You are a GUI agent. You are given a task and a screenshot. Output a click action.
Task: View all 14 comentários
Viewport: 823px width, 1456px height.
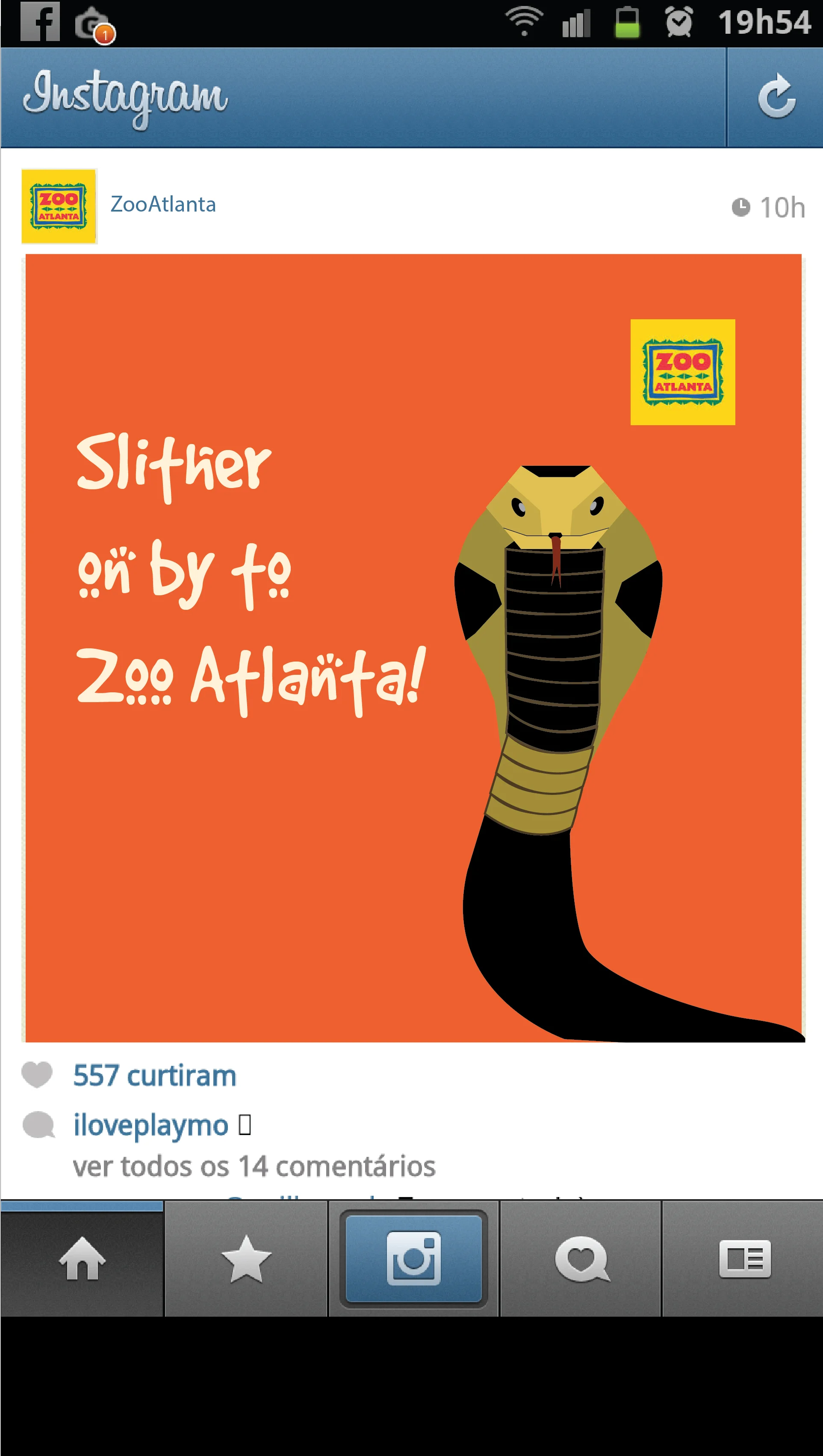tap(254, 1167)
